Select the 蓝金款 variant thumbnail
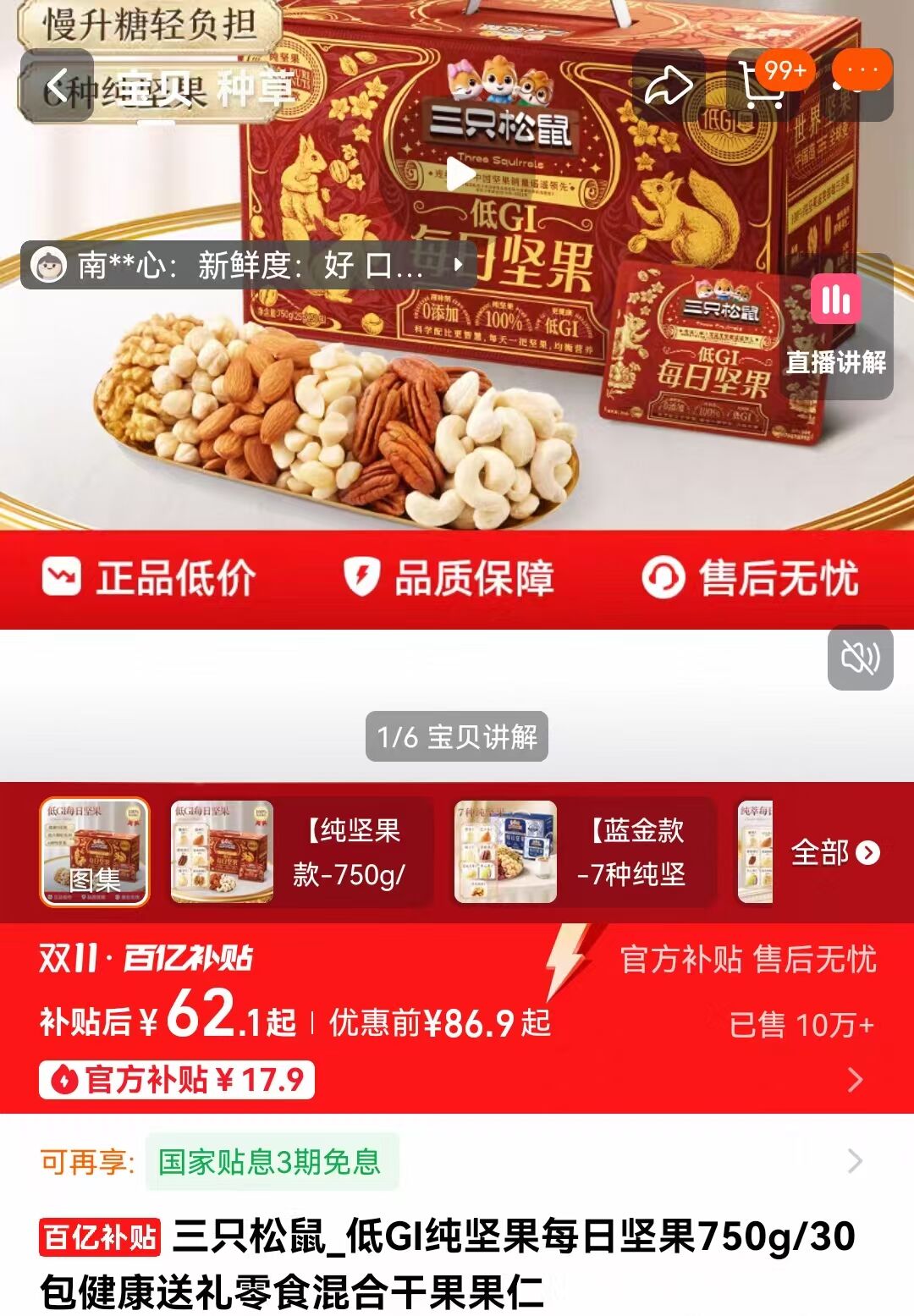The image size is (914, 1316). click(506, 852)
